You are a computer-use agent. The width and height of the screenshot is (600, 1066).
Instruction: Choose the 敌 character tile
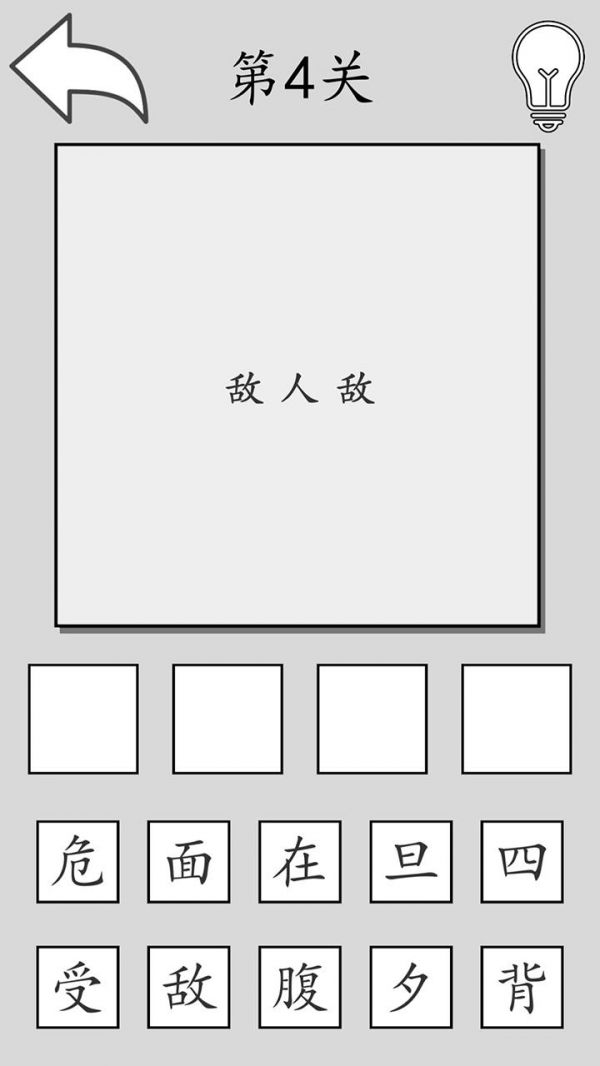click(189, 987)
